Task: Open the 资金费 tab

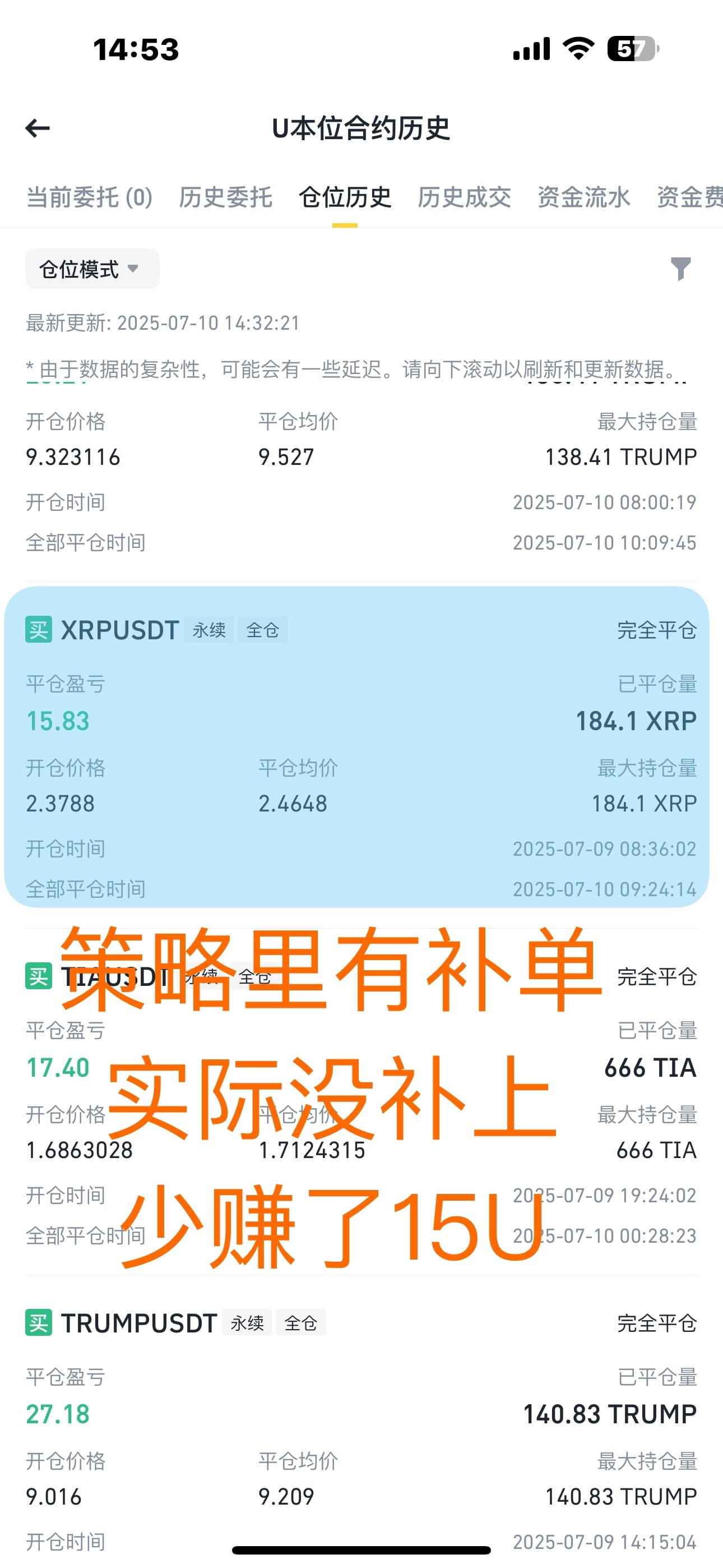Action: pos(689,197)
